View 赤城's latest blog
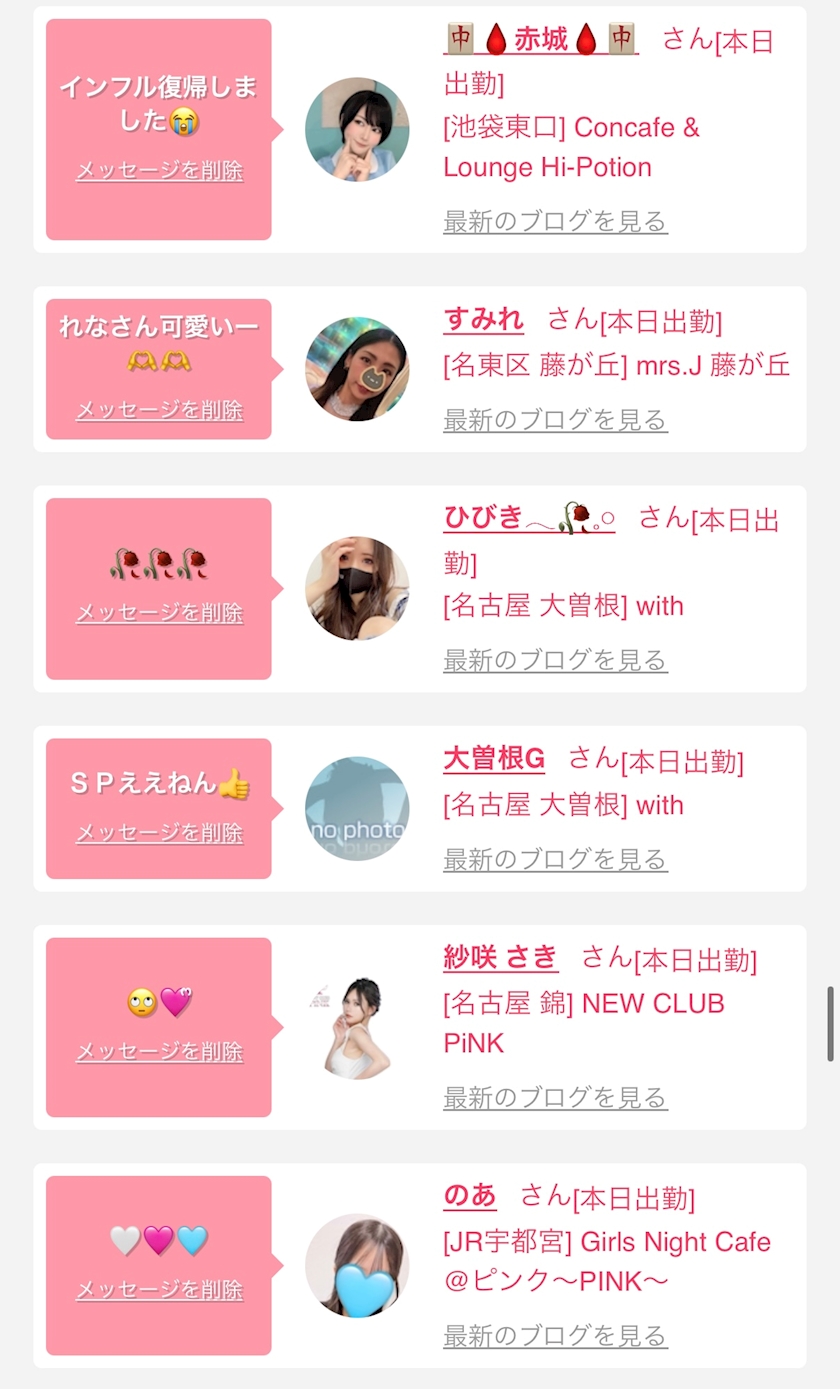The width and height of the screenshot is (840, 1389). point(555,221)
